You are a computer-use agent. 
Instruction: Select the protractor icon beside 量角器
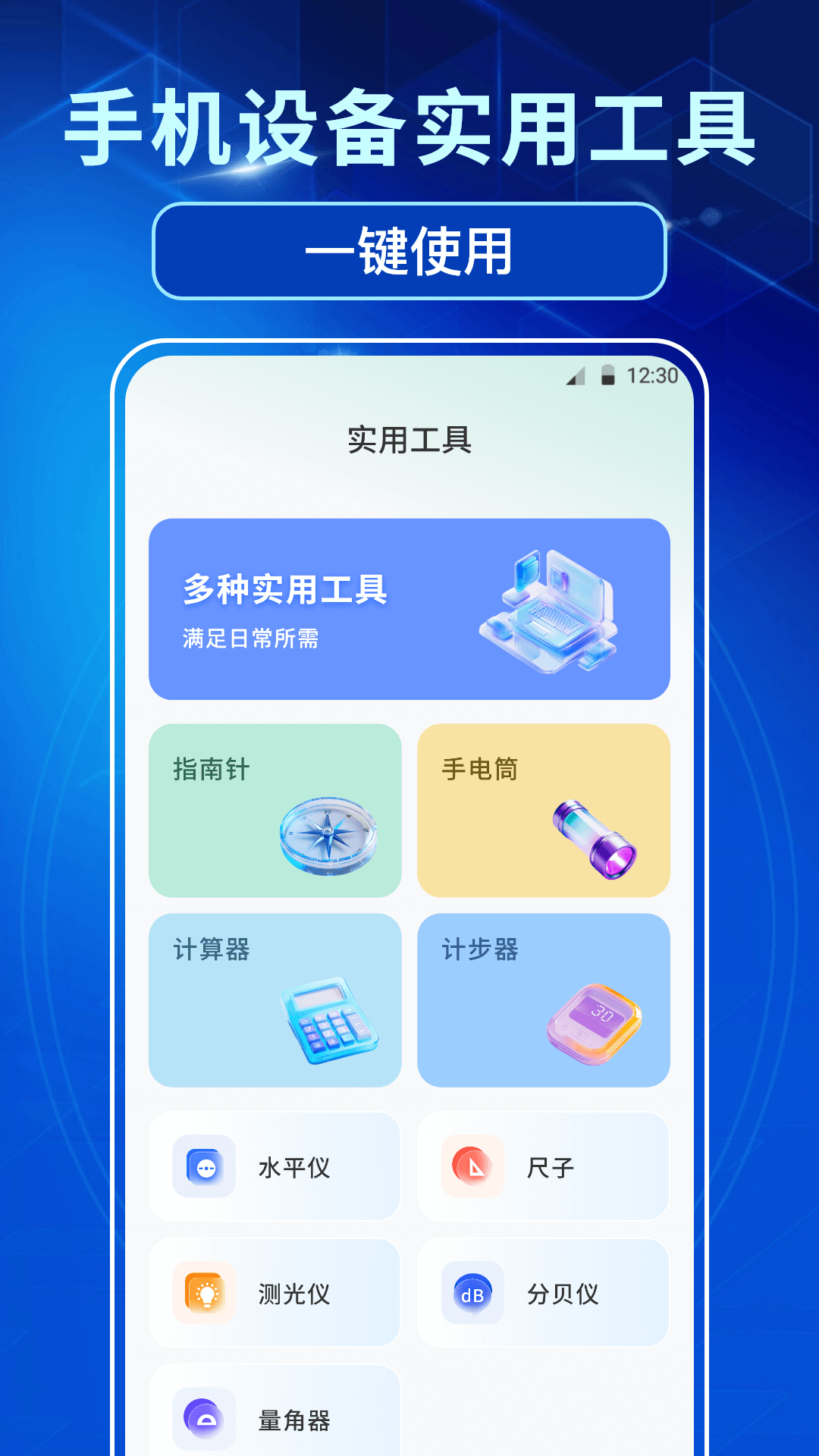pyautogui.click(x=203, y=1420)
